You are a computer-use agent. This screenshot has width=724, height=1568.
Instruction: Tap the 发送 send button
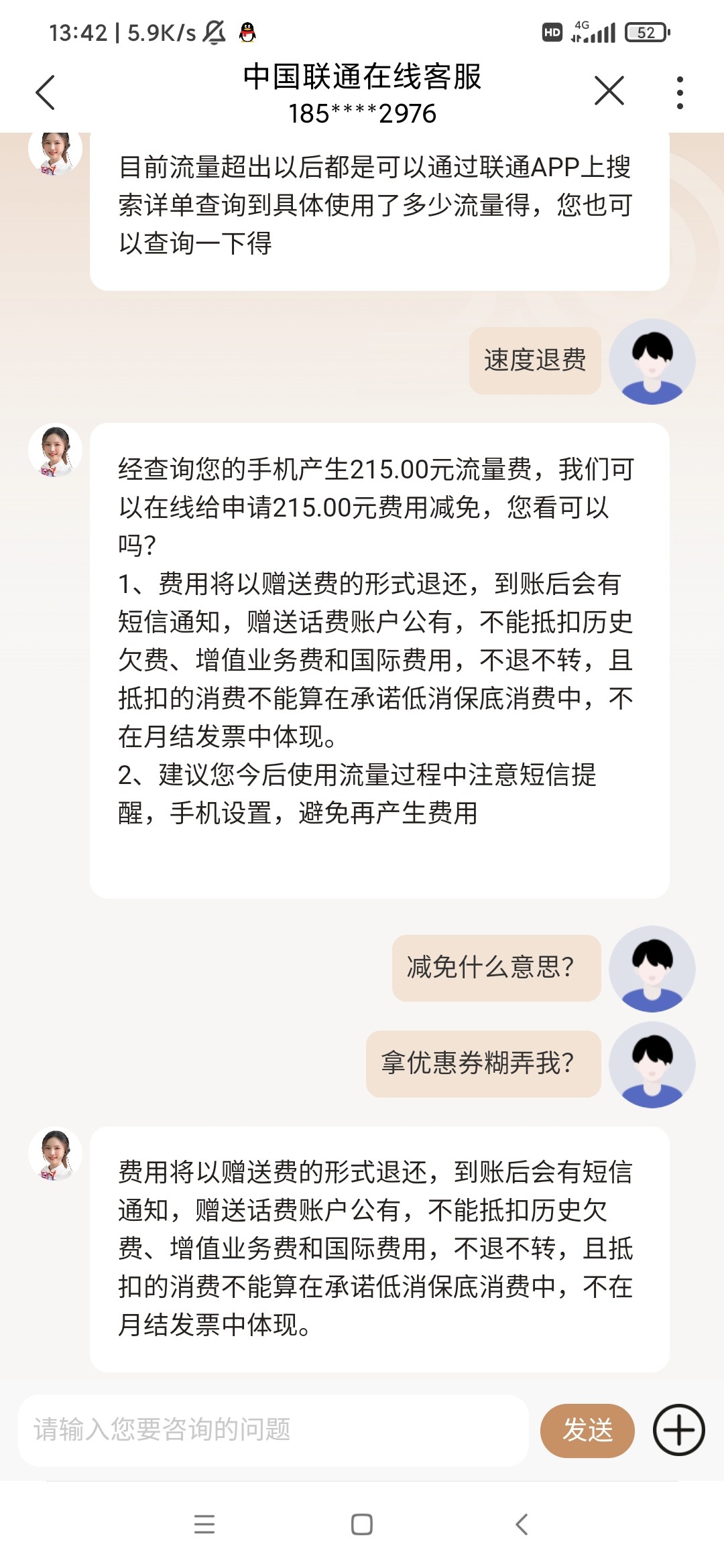[x=587, y=1431]
